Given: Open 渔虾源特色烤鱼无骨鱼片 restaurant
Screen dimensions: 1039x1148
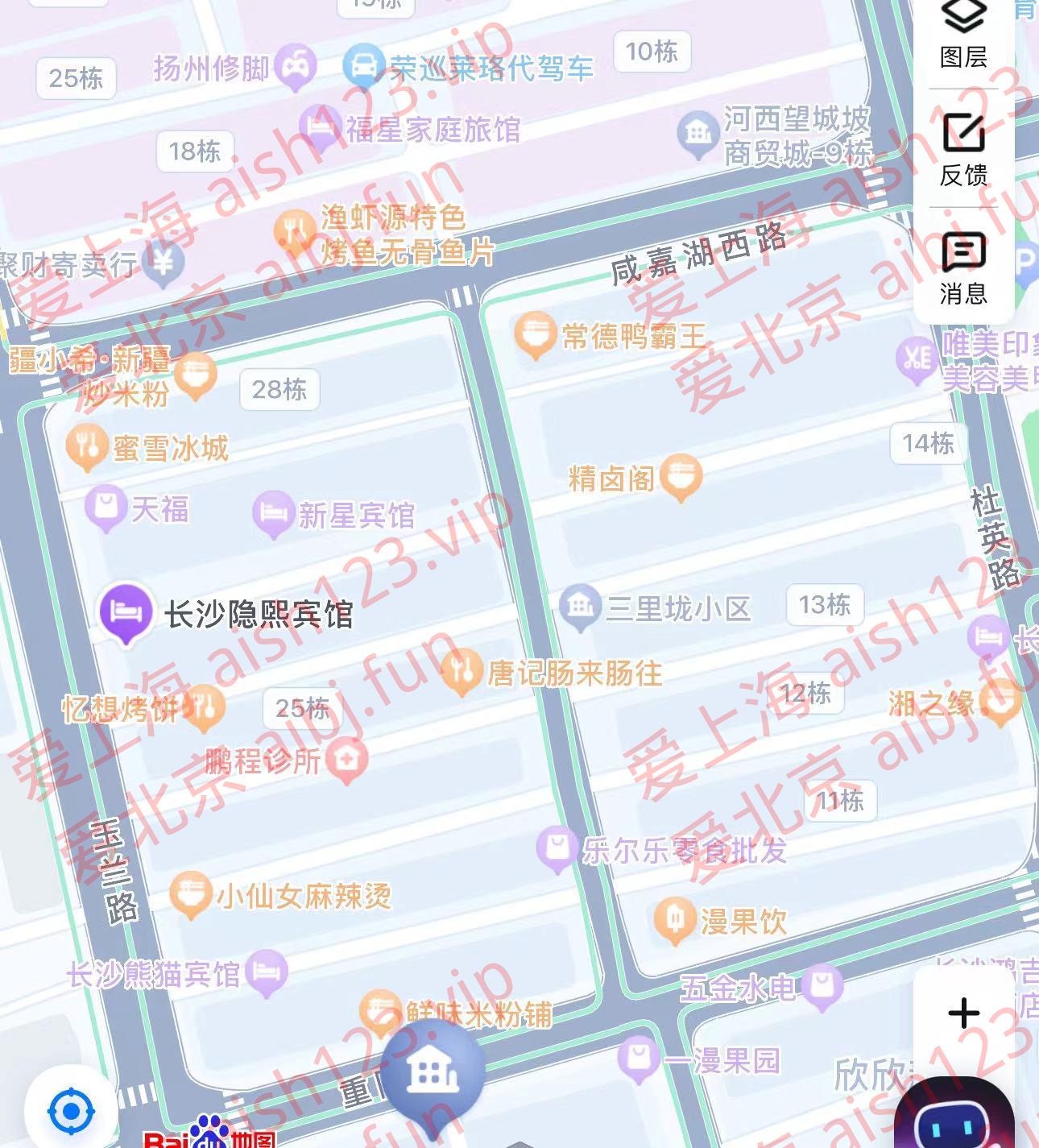Looking at the screenshot, I should coord(295,232).
